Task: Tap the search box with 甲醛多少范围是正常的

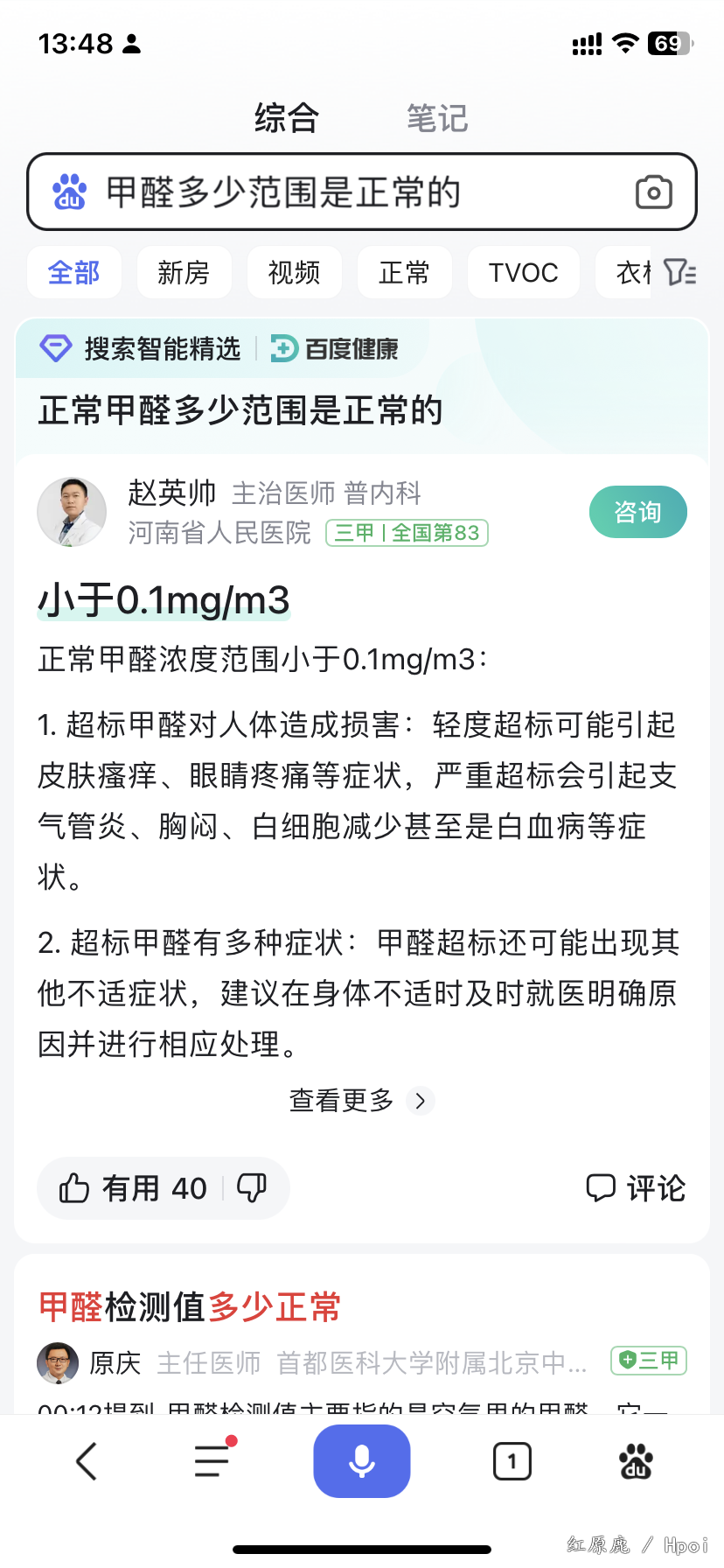Action: coord(362,192)
